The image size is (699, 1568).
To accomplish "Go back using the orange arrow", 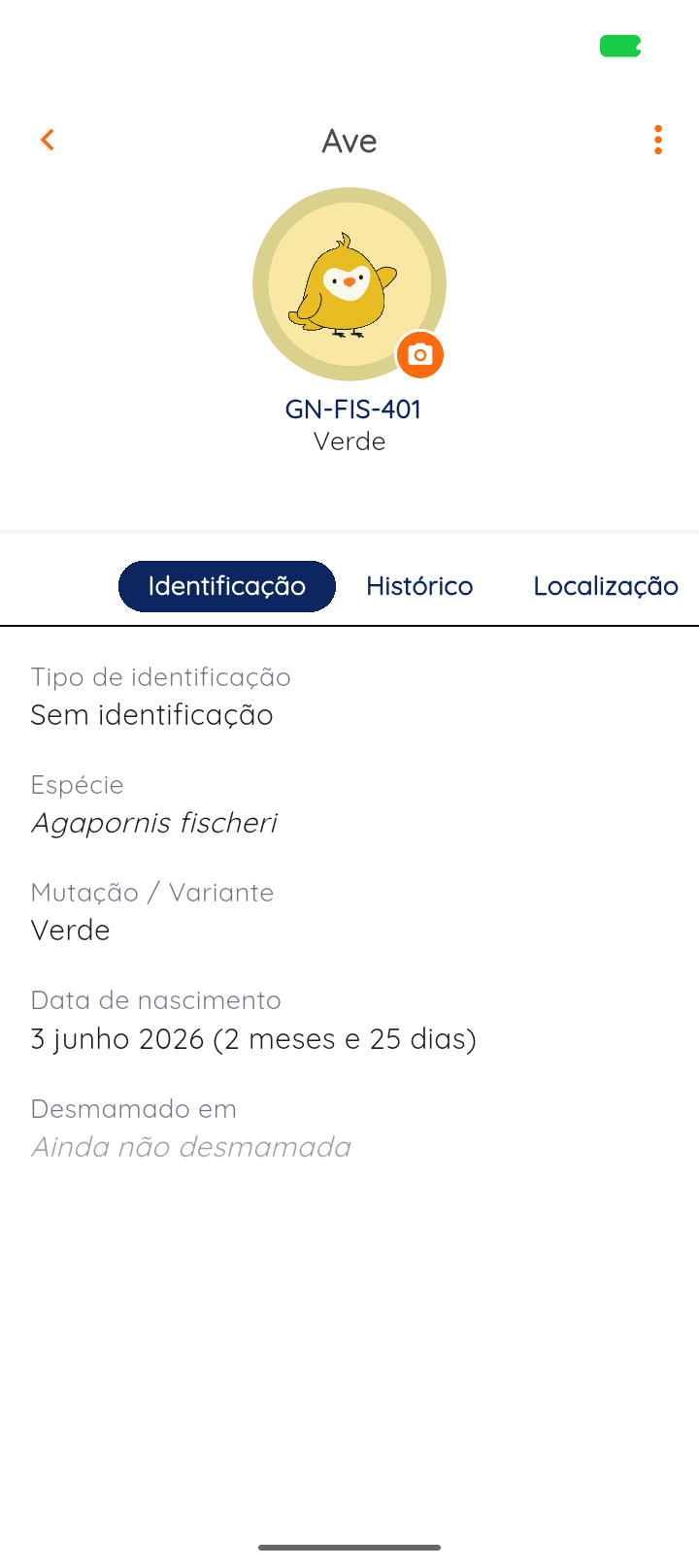I will (x=47, y=141).
